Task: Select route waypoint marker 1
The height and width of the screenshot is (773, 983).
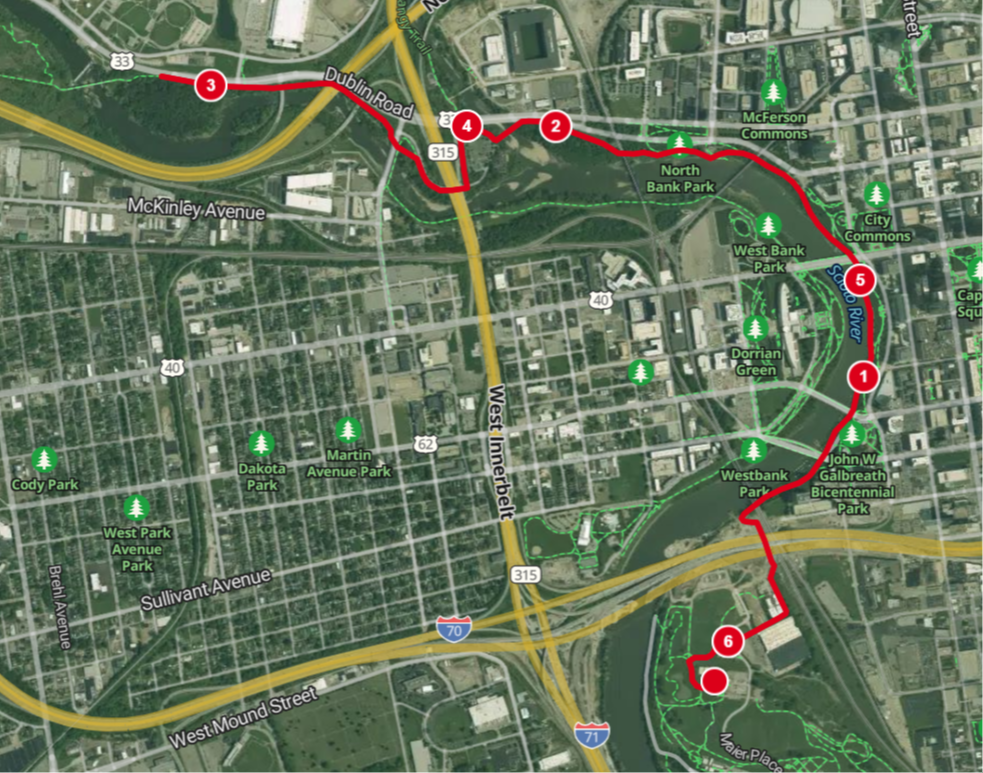Action: click(863, 377)
